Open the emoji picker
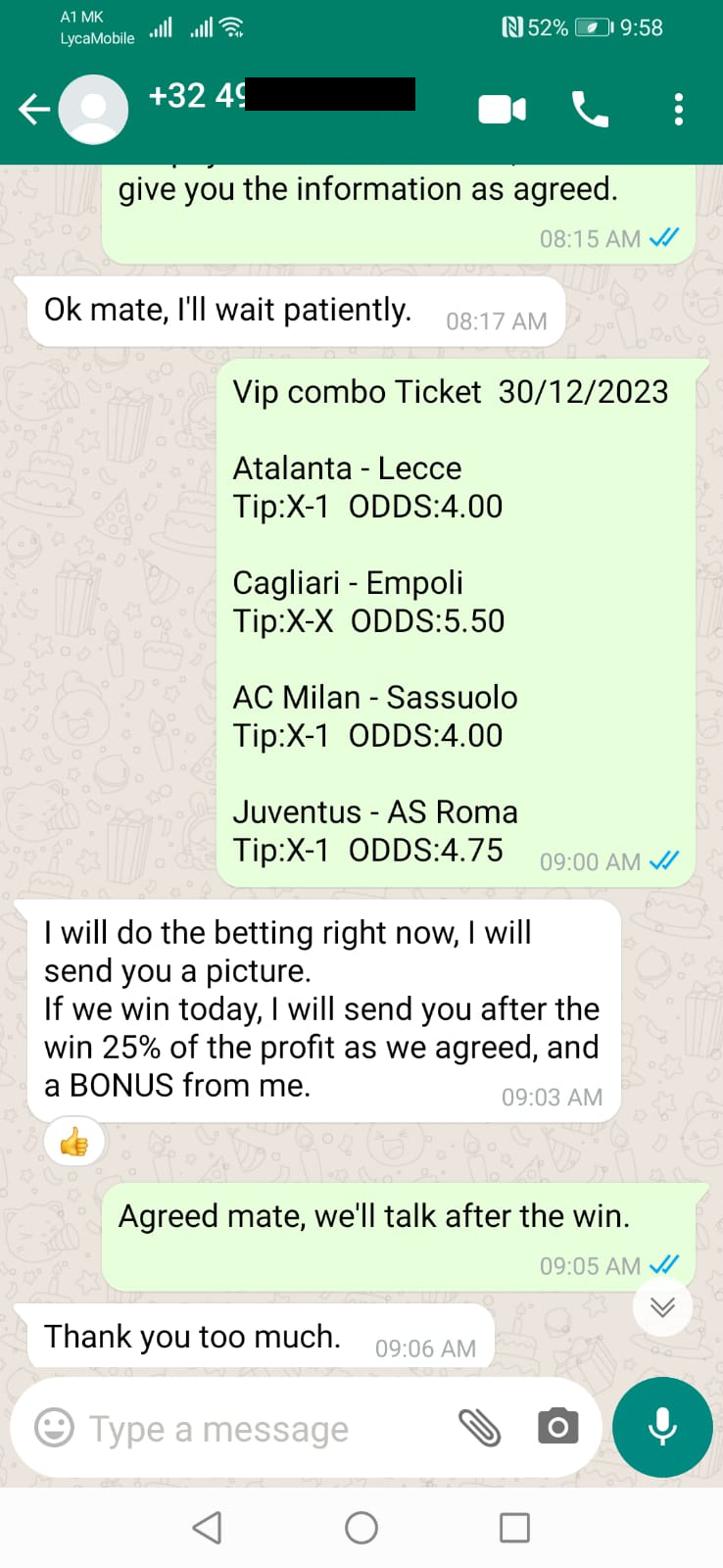The height and width of the screenshot is (1568, 723). [54, 1428]
